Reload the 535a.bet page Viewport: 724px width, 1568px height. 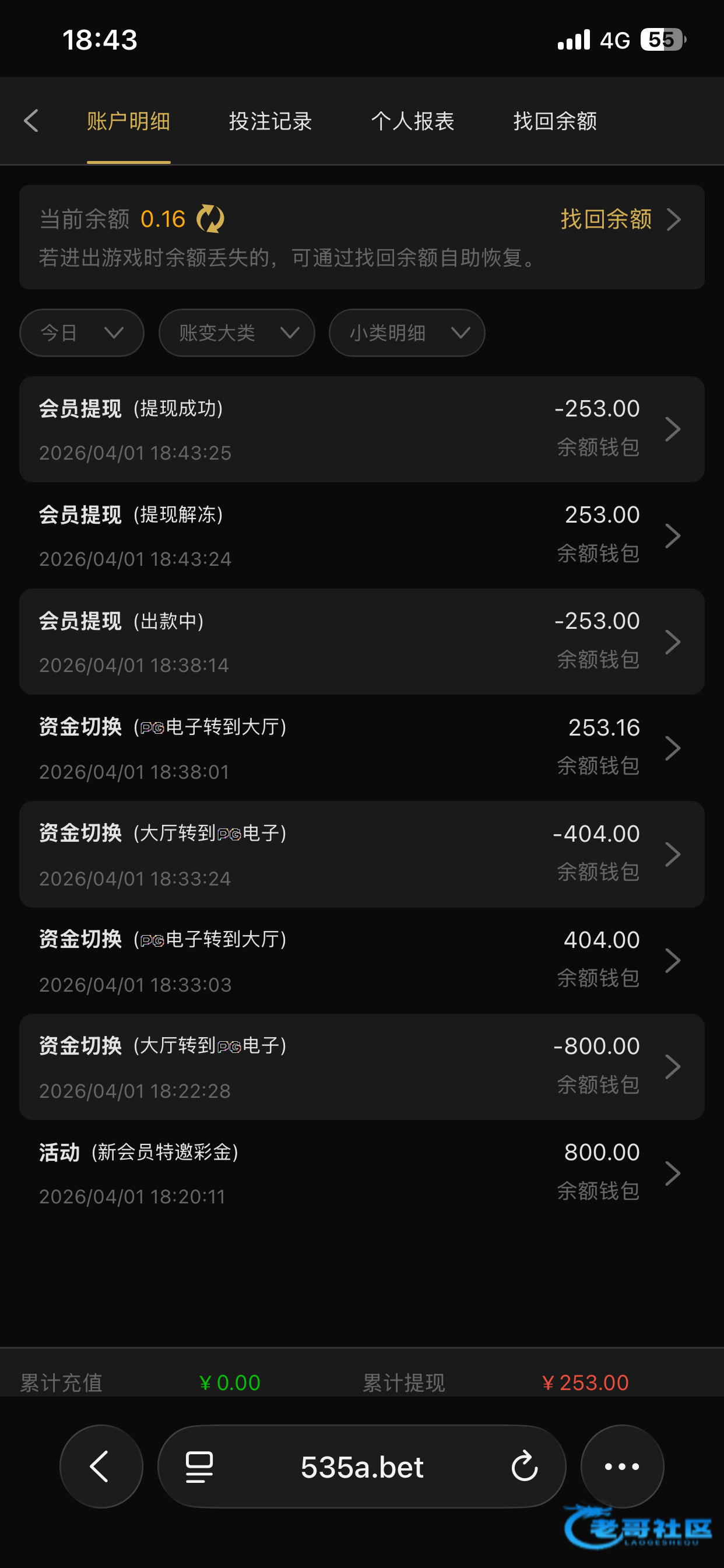point(525,1467)
